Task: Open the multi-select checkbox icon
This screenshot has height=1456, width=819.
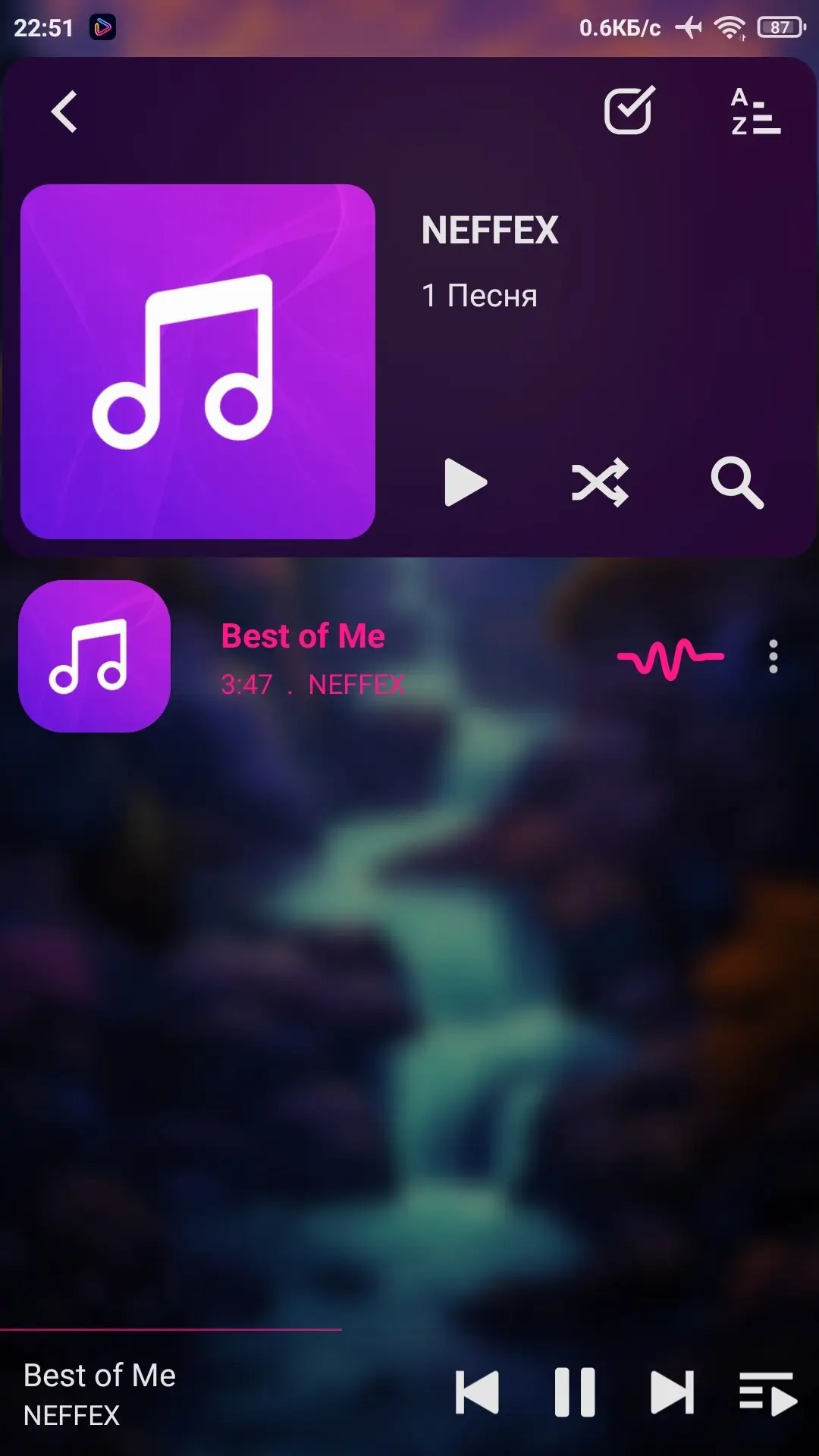Action: (629, 111)
